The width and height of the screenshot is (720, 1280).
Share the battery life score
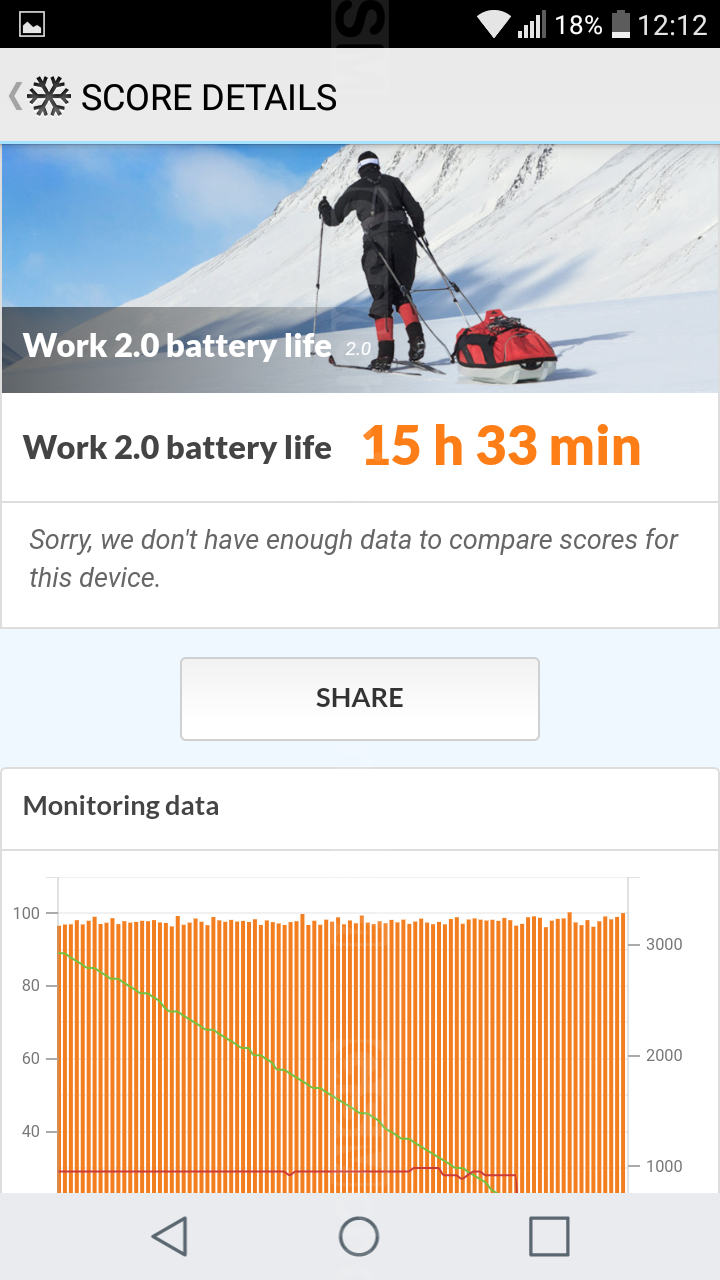[x=360, y=698]
